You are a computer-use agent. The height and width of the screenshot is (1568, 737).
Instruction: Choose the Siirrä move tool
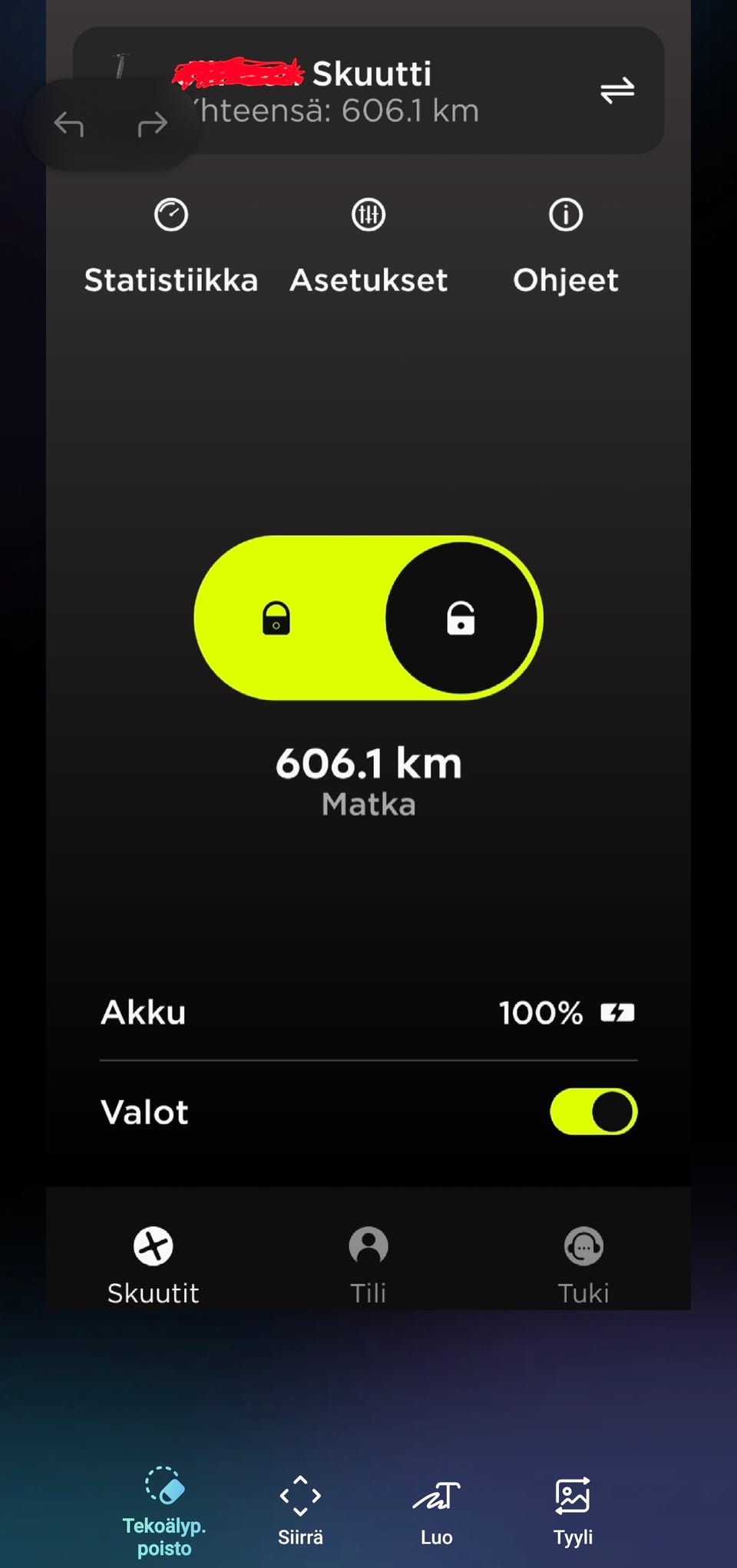[x=300, y=1509]
